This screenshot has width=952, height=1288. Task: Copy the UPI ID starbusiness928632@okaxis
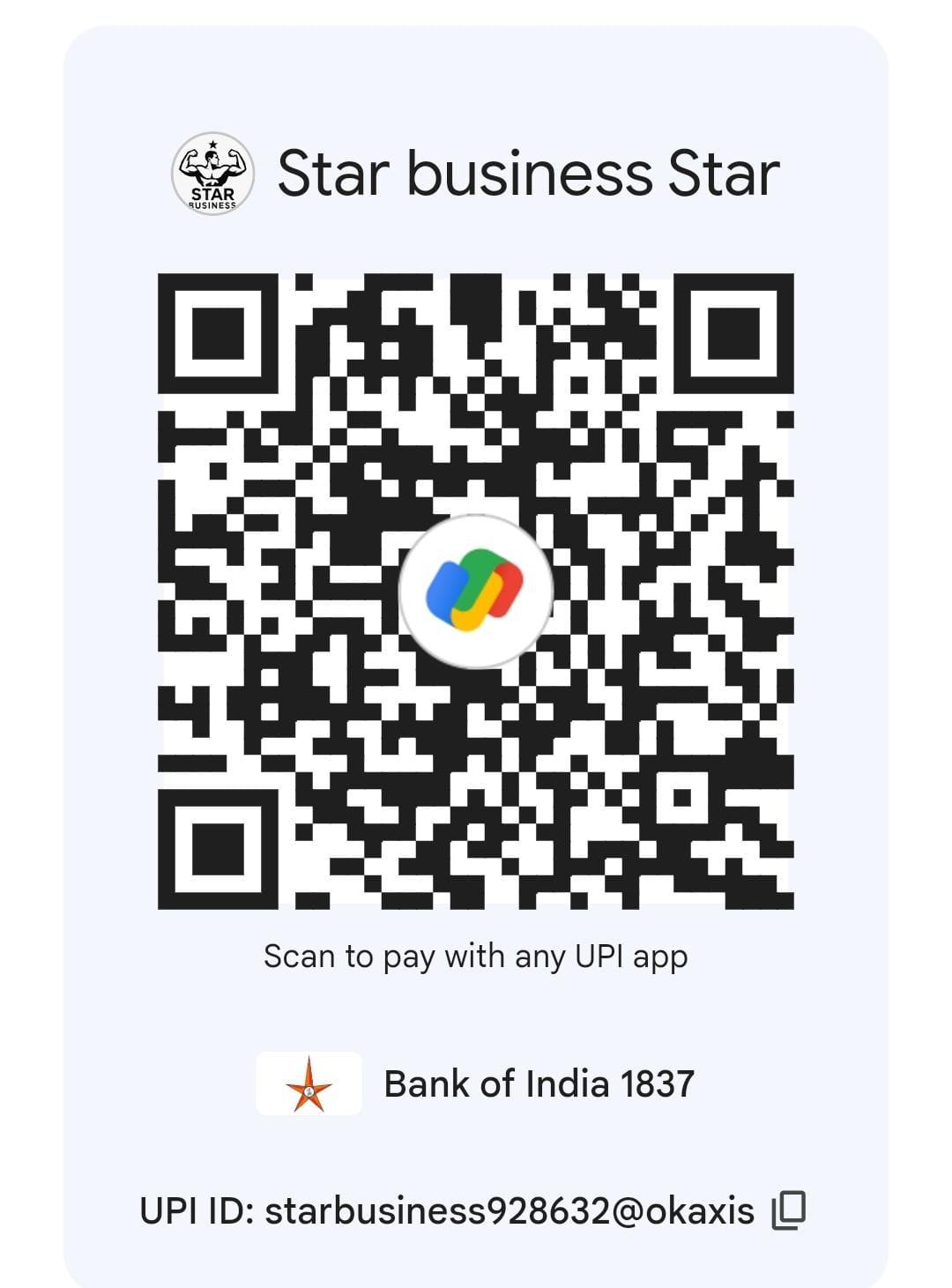click(788, 1210)
